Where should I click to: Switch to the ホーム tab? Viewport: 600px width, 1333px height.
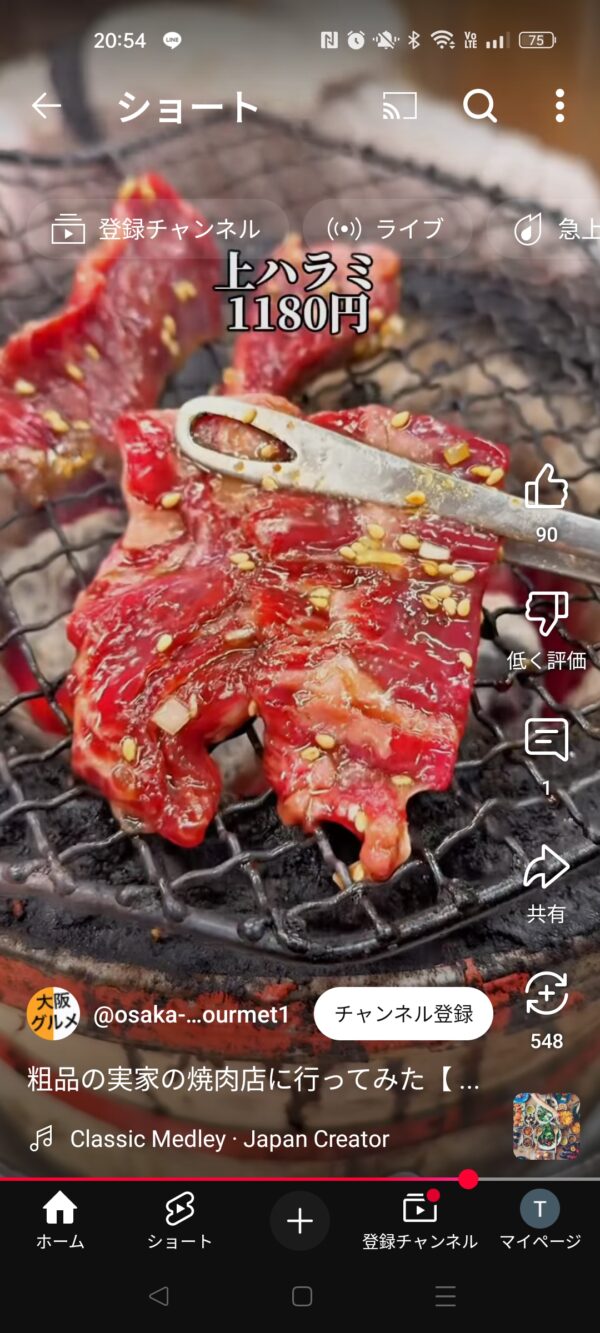click(60, 1222)
